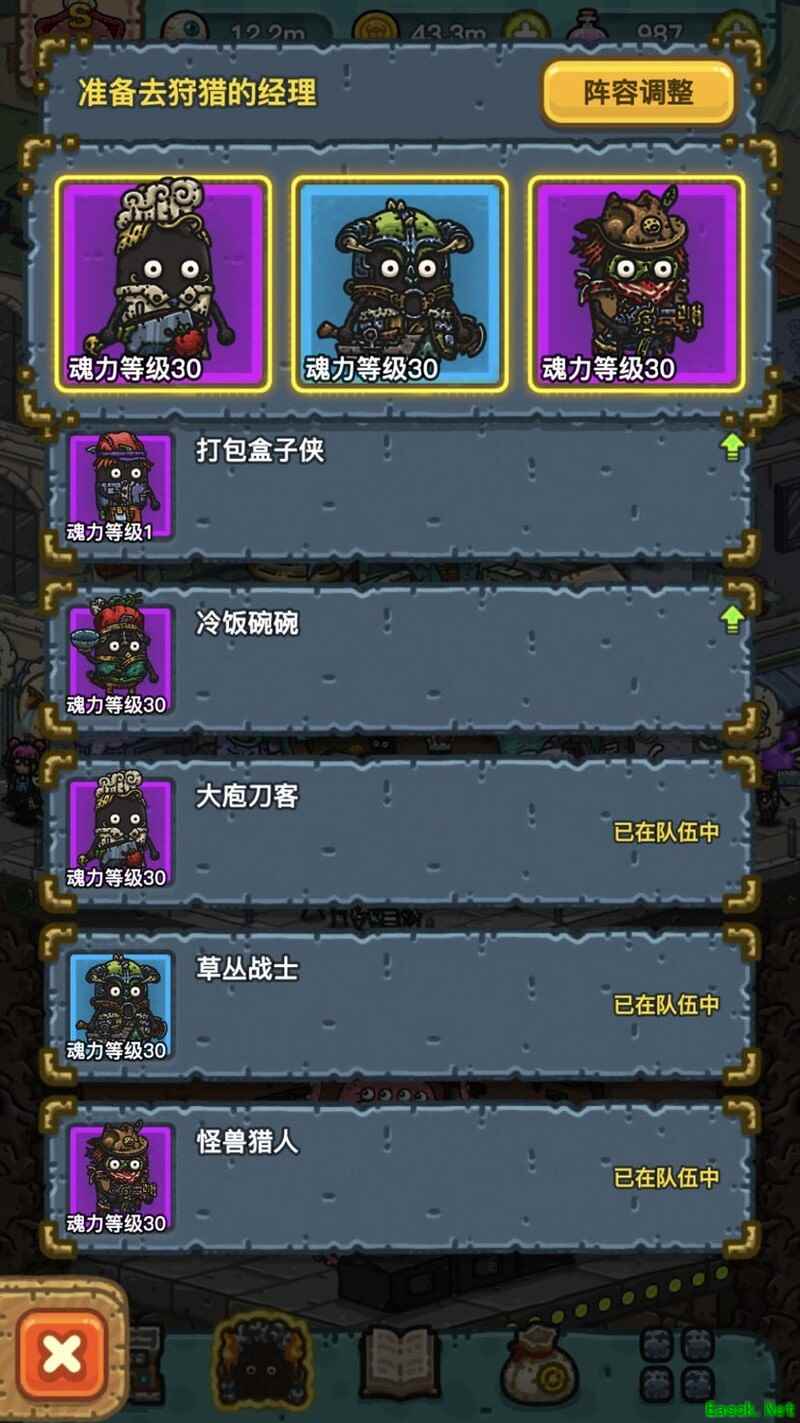Tap the green upgrade arrow on 打包盒子侠
The image size is (800, 1423).
(733, 448)
